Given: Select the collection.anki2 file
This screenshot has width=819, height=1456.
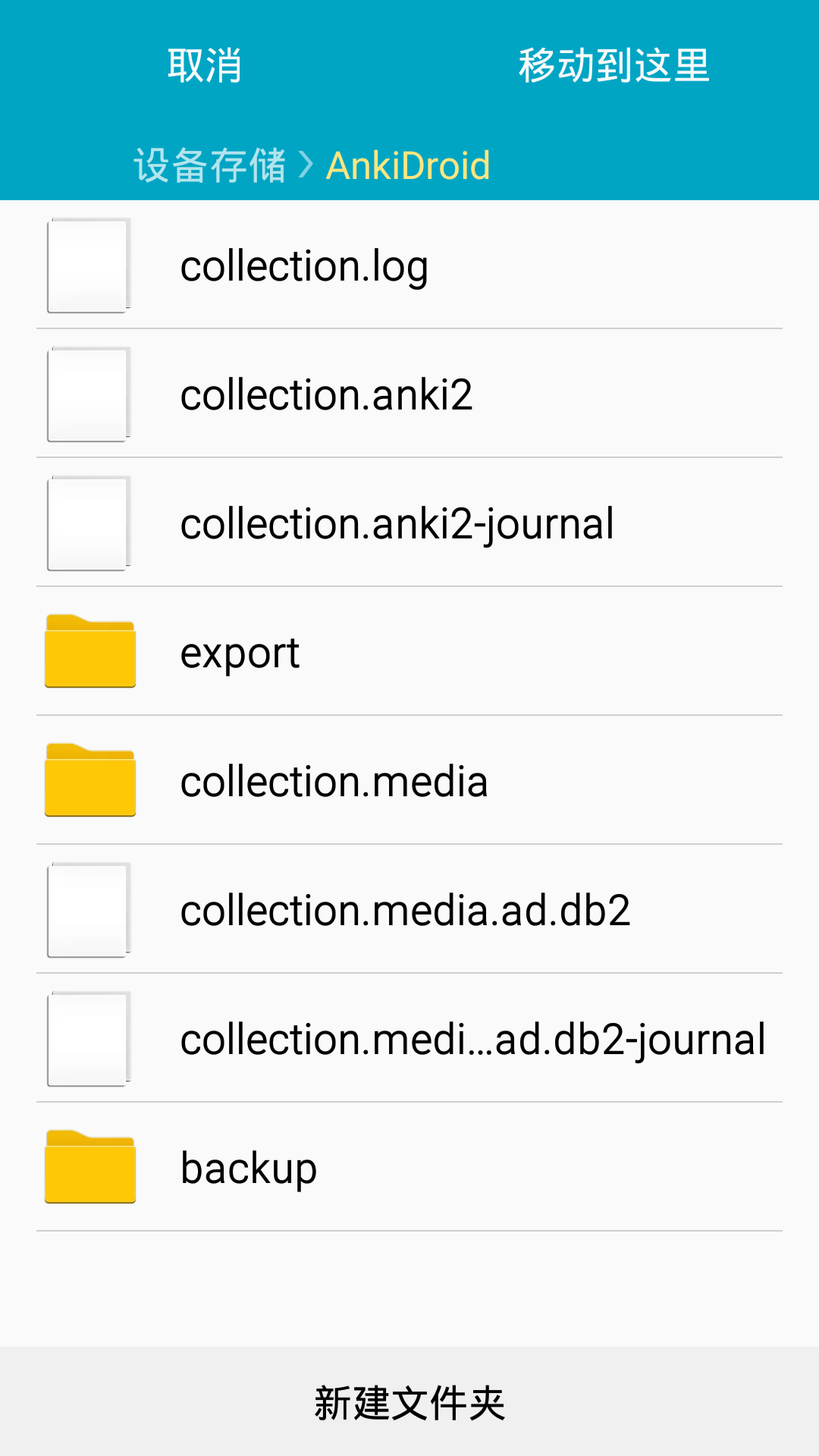Looking at the screenshot, I should point(409,394).
